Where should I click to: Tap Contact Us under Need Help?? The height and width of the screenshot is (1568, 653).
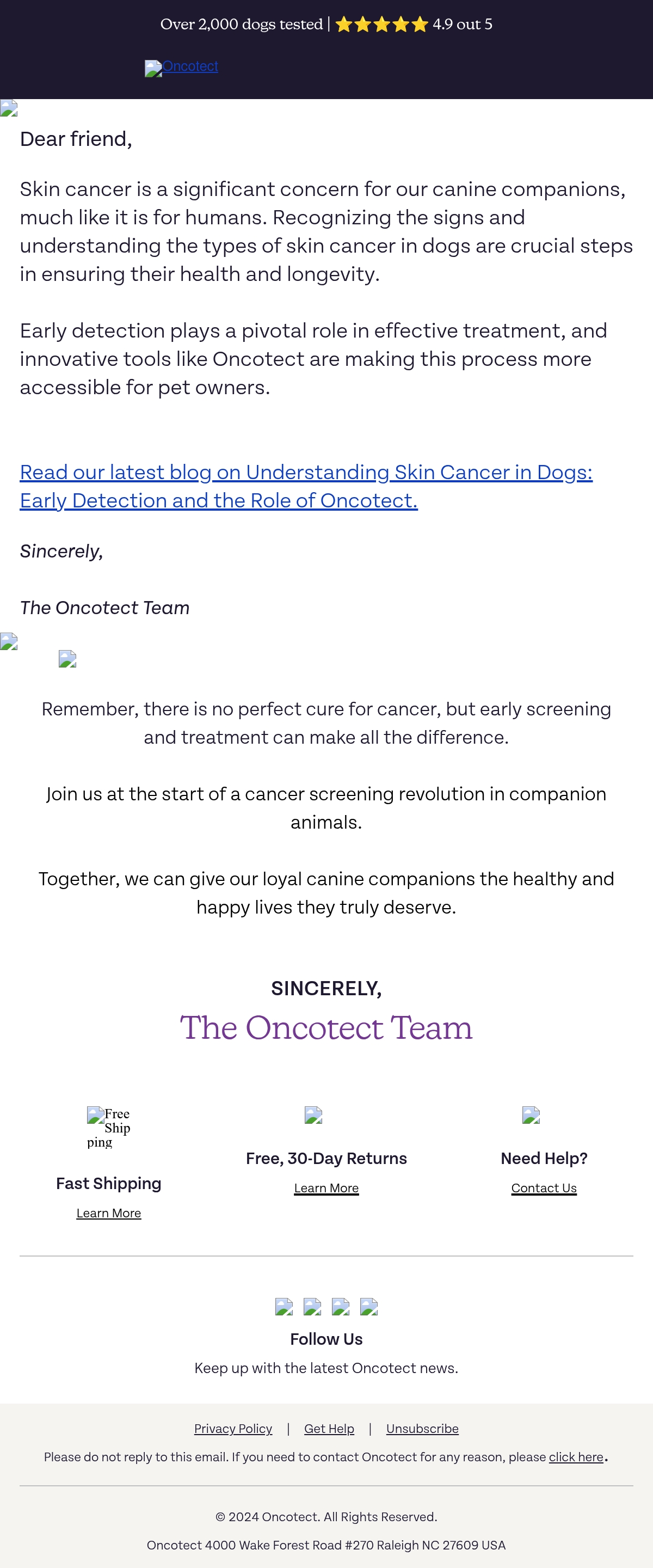(544, 1188)
